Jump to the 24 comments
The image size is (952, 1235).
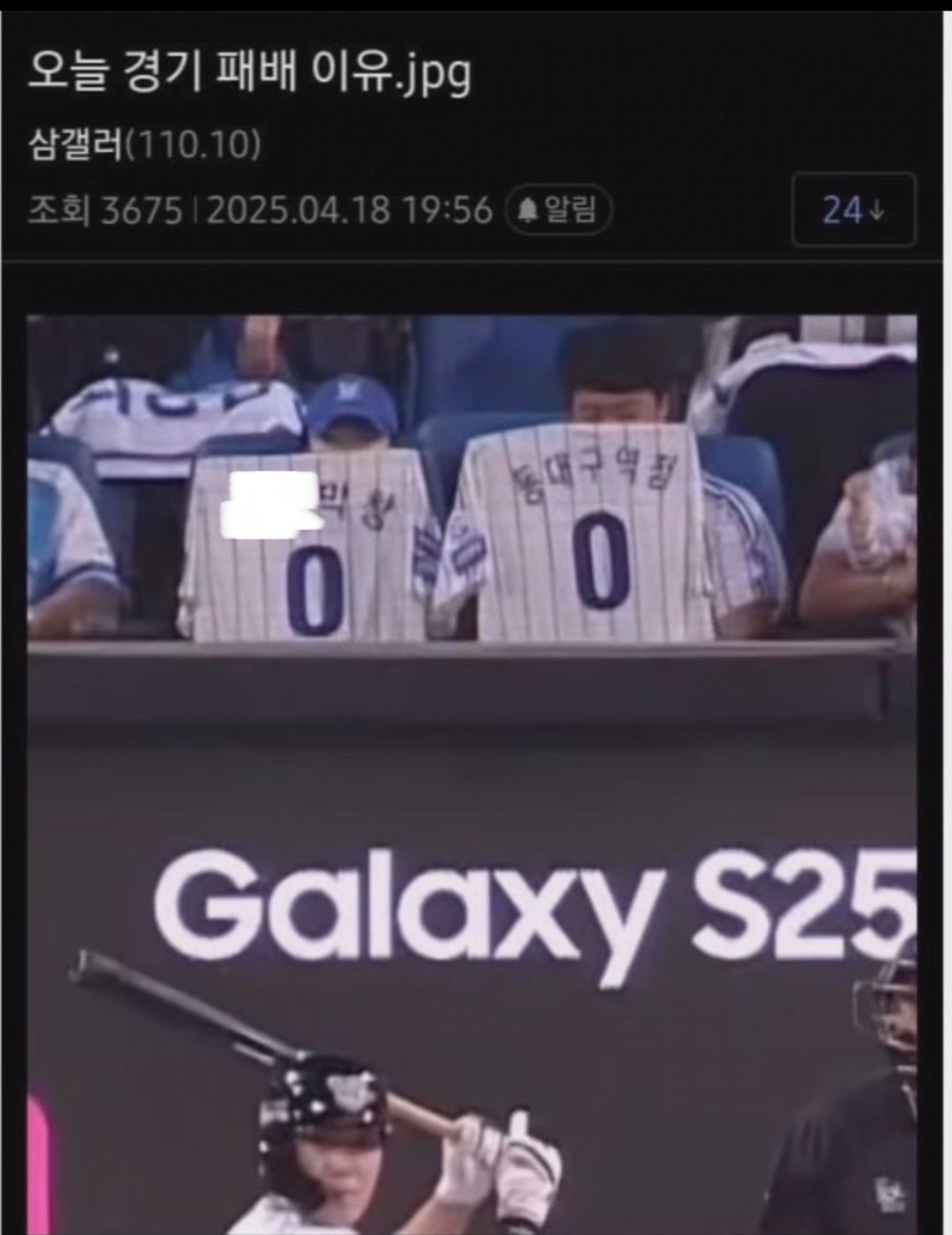(x=853, y=209)
